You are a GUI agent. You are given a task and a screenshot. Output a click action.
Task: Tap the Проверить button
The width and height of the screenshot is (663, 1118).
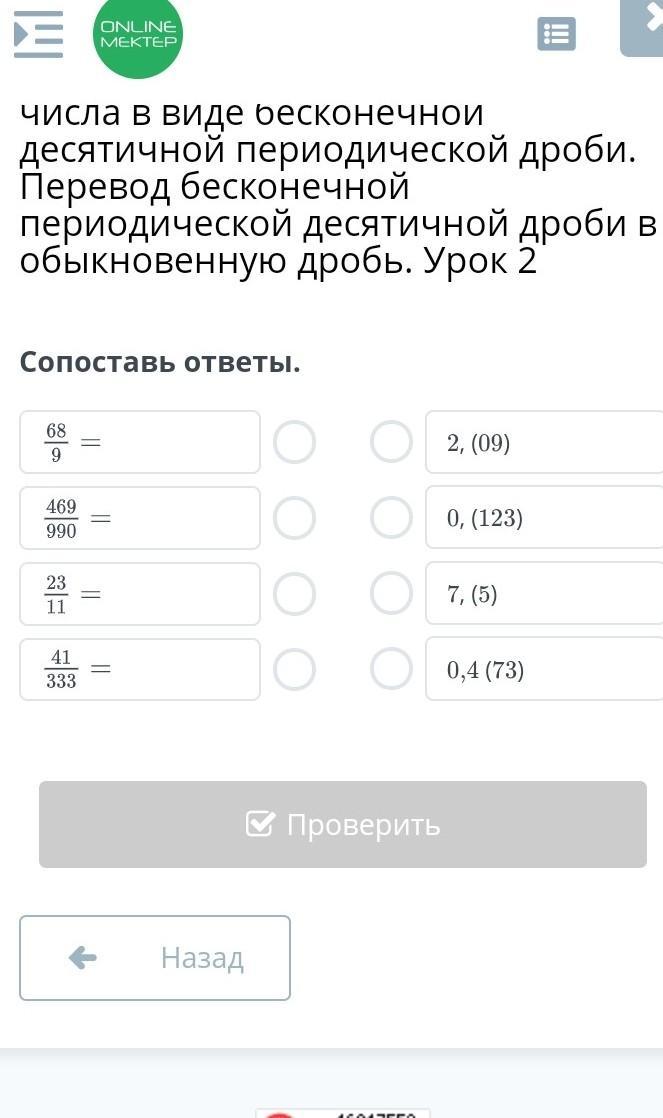(x=343, y=824)
